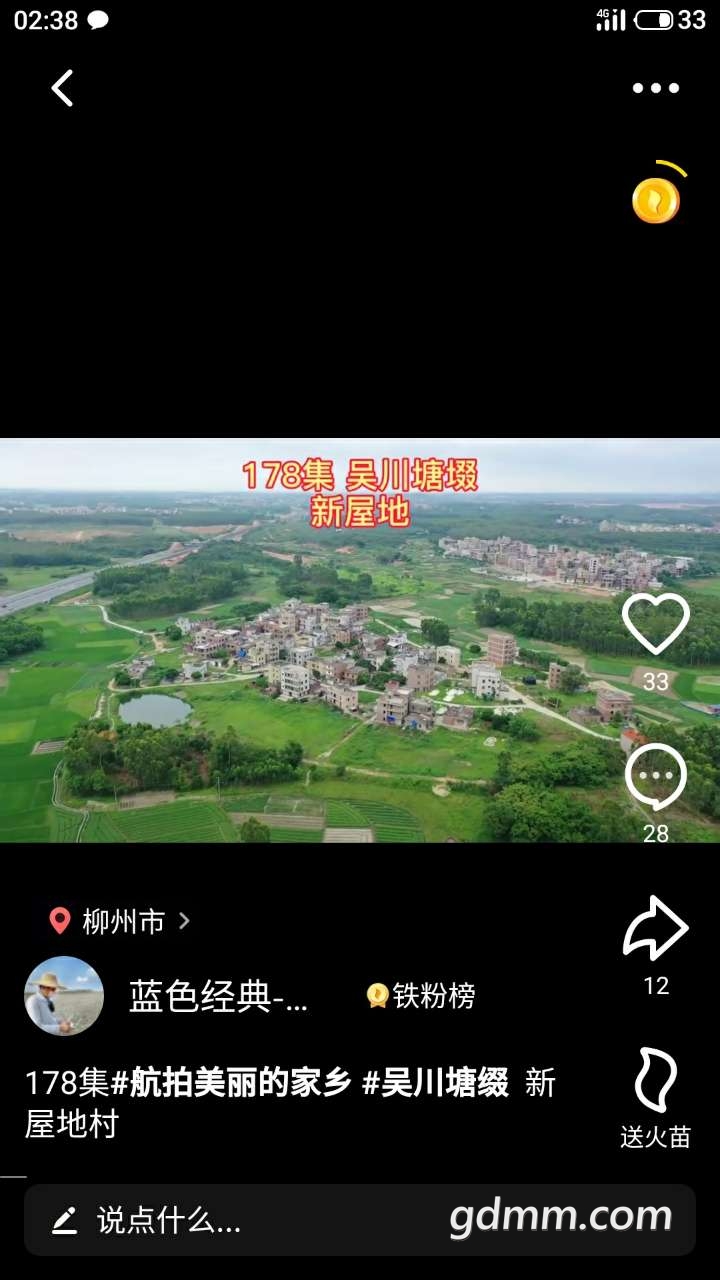The width and height of the screenshot is (720, 1280).
Task: Open the 蓝色经典 author profile picture
Action: coord(64,996)
